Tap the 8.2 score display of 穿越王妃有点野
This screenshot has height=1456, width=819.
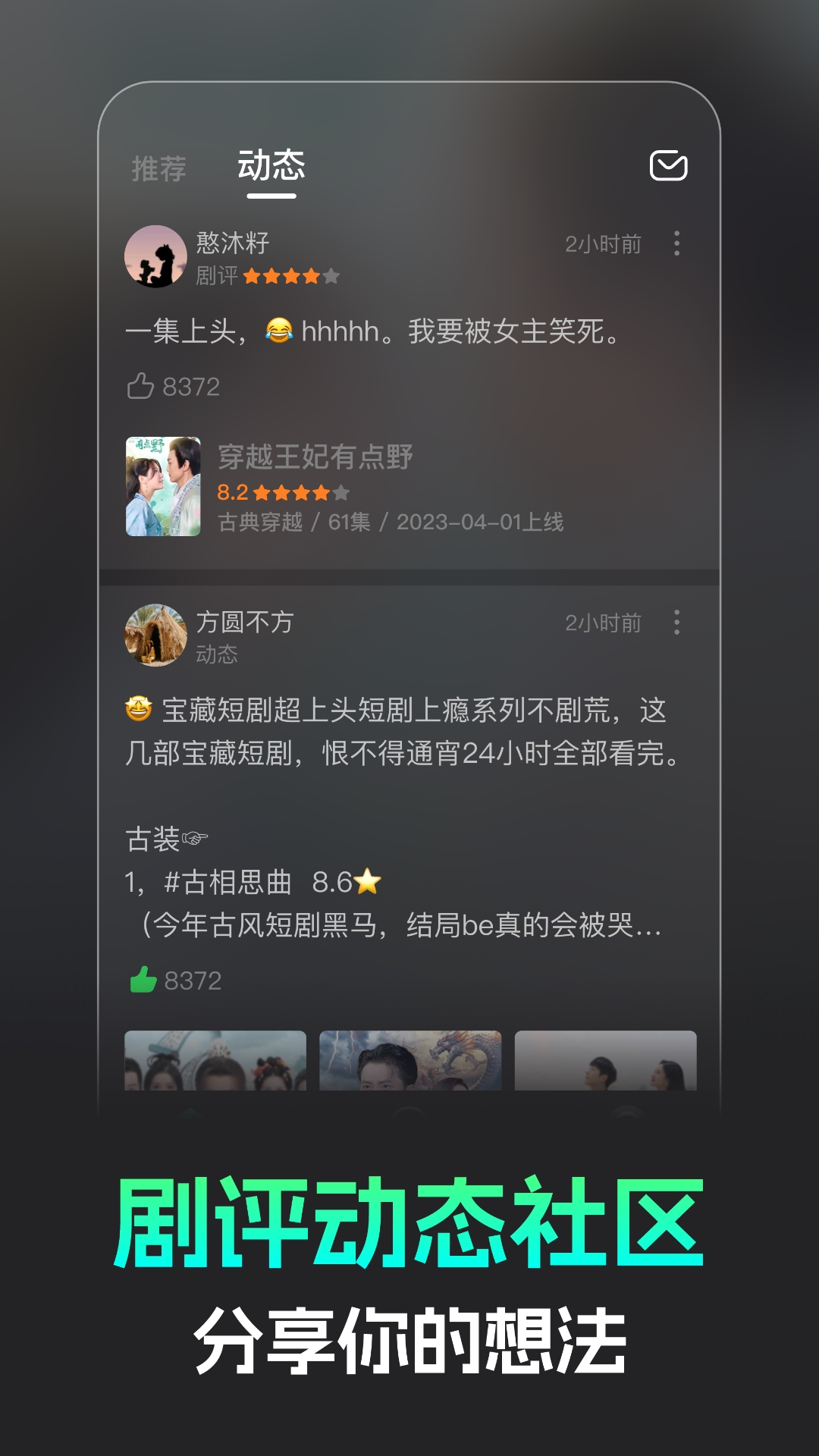(x=233, y=493)
